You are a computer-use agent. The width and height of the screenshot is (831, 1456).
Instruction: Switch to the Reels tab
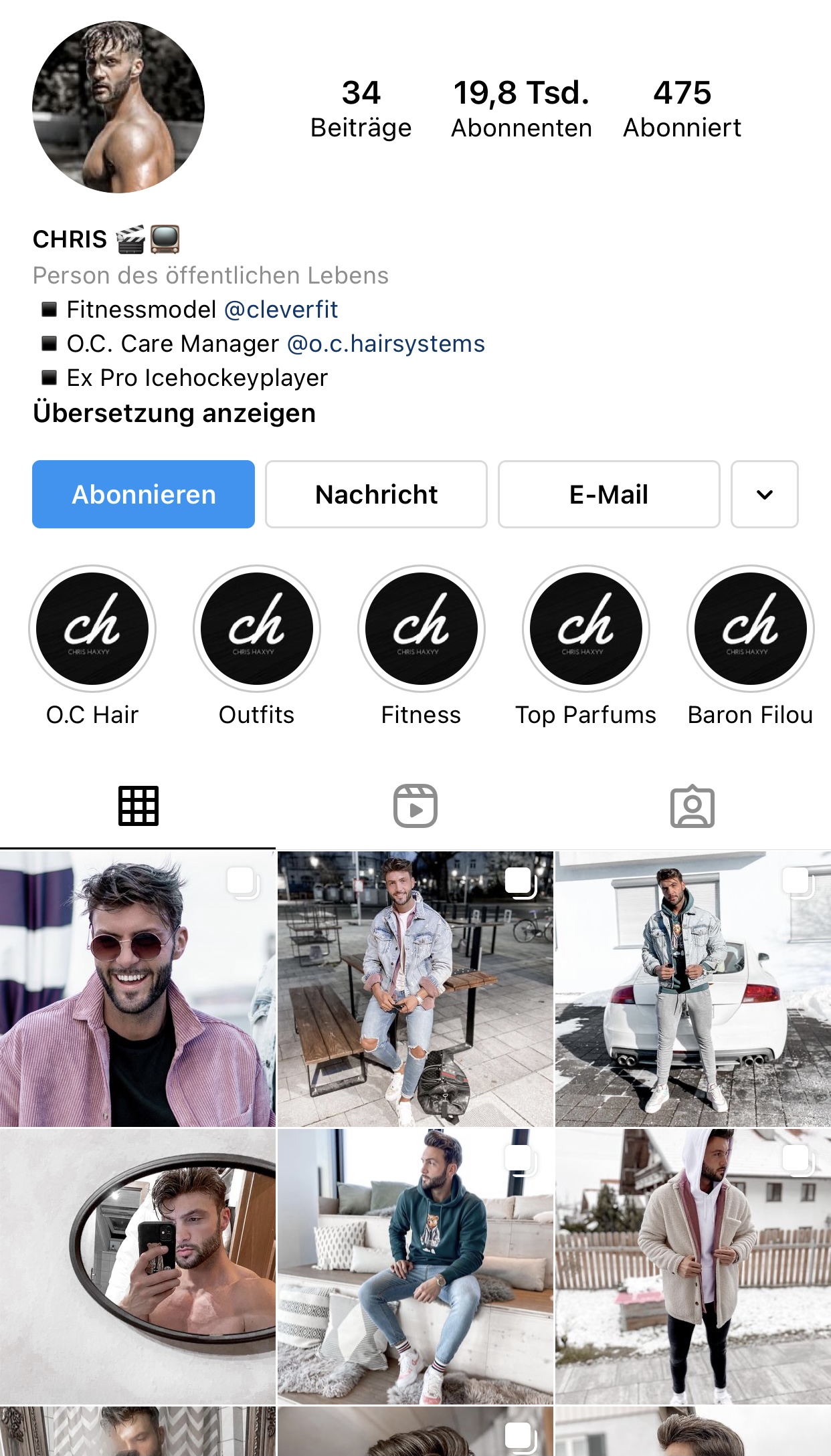(x=415, y=806)
